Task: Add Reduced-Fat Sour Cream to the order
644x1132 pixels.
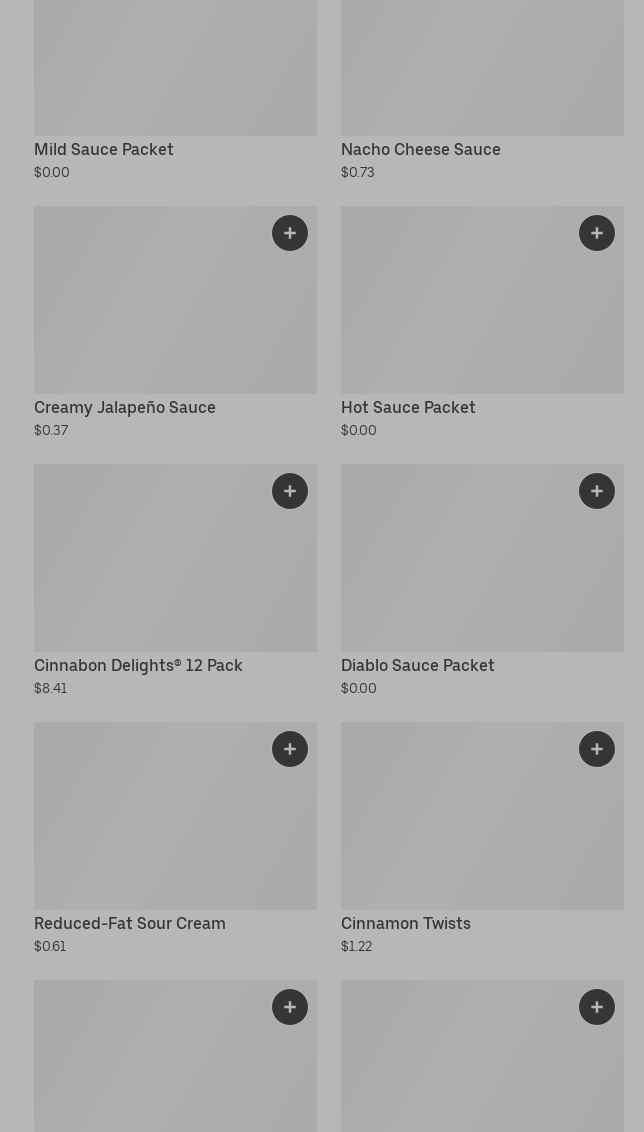Action: [x=290, y=749]
